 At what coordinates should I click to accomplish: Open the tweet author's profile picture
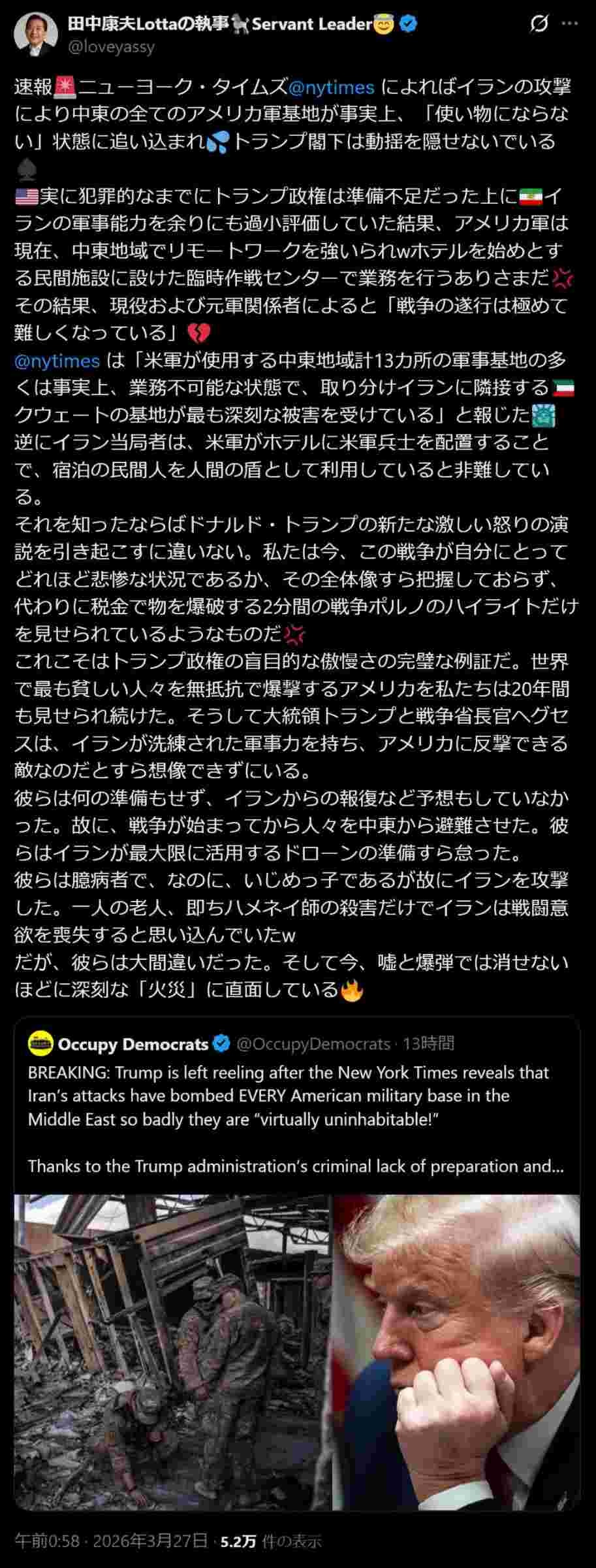pos(35,33)
